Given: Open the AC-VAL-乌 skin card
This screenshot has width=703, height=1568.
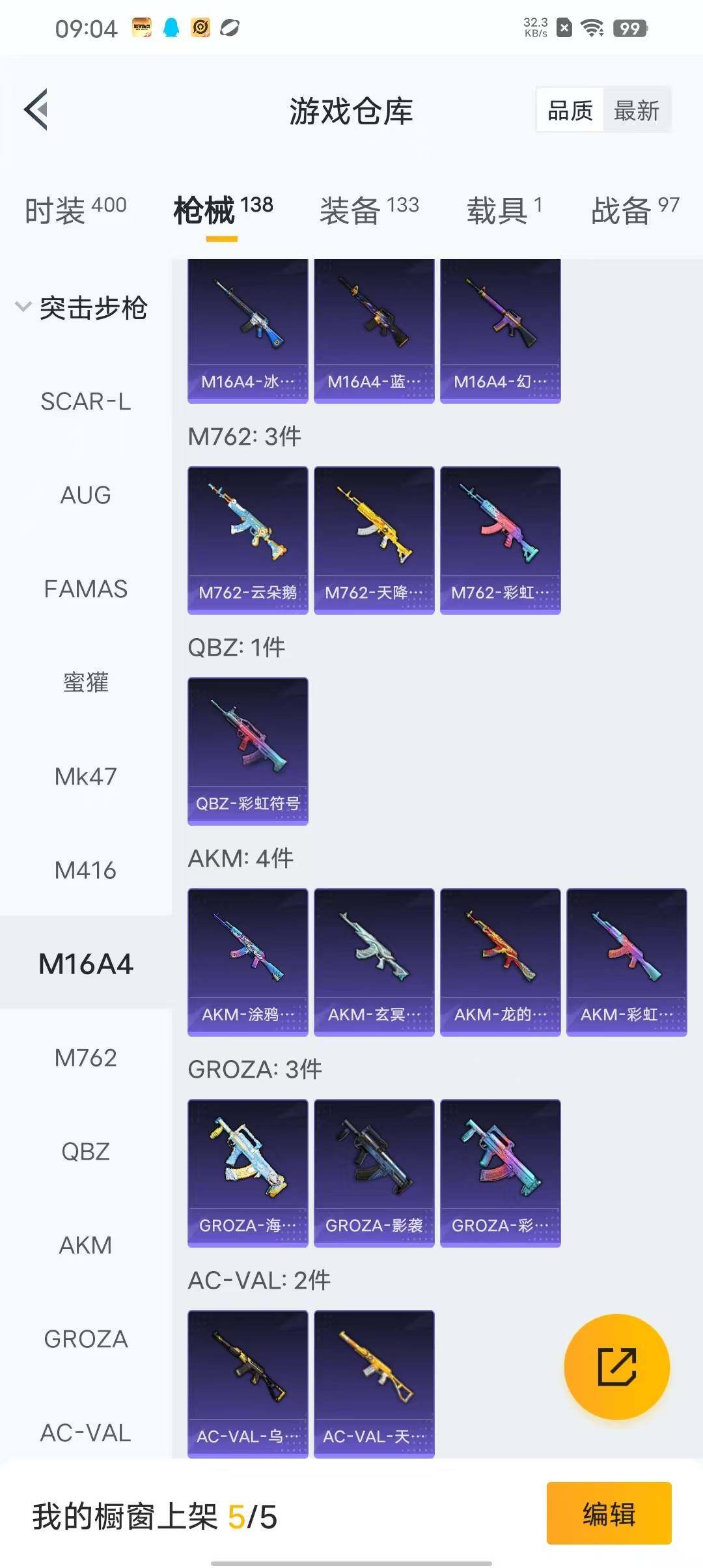Looking at the screenshot, I should (247, 1383).
